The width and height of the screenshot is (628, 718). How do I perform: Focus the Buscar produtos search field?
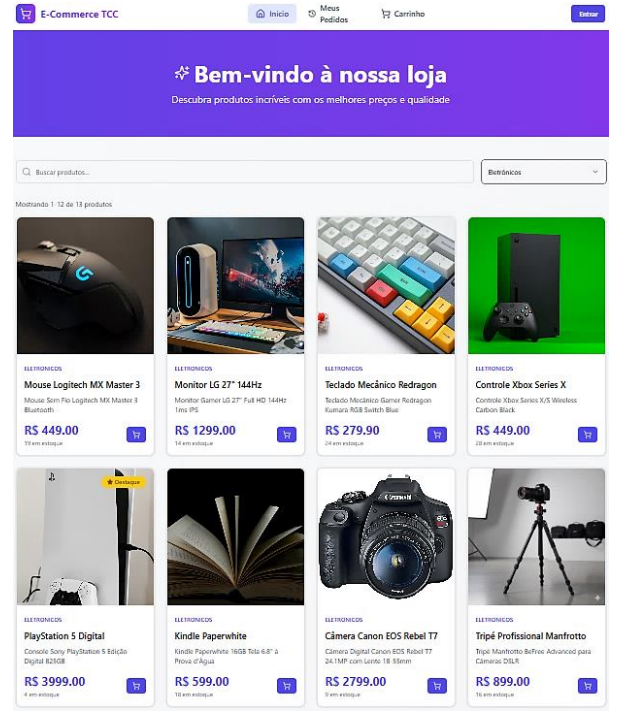click(x=245, y=172)
